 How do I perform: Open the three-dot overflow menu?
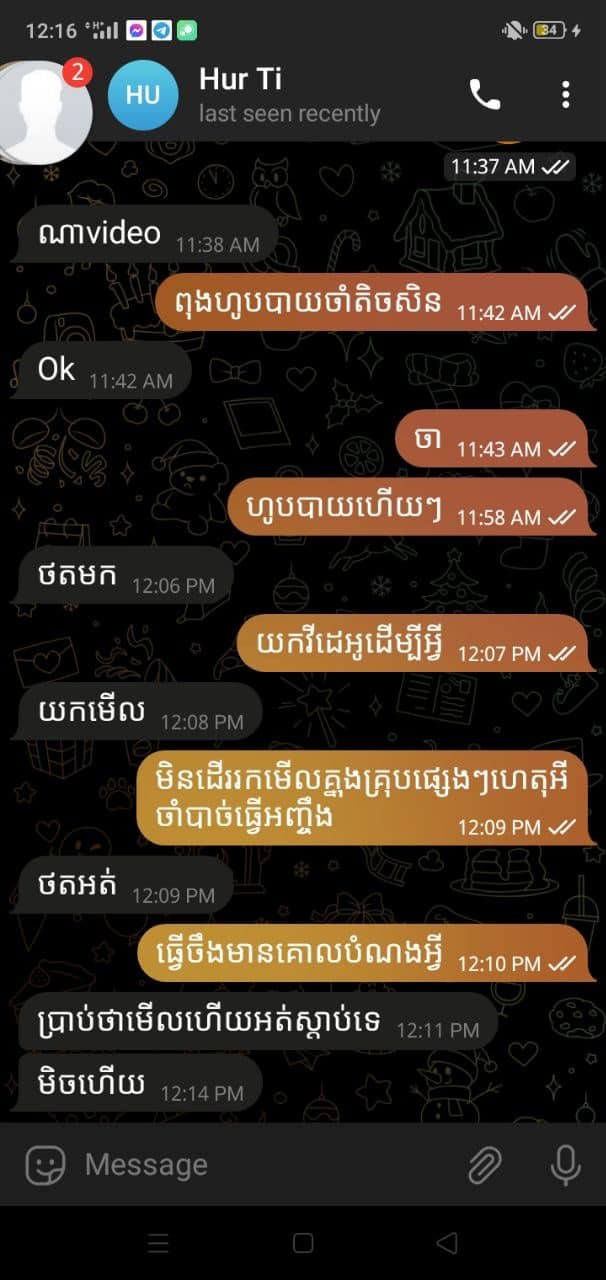pyautogui.click(x=565, y=95)
